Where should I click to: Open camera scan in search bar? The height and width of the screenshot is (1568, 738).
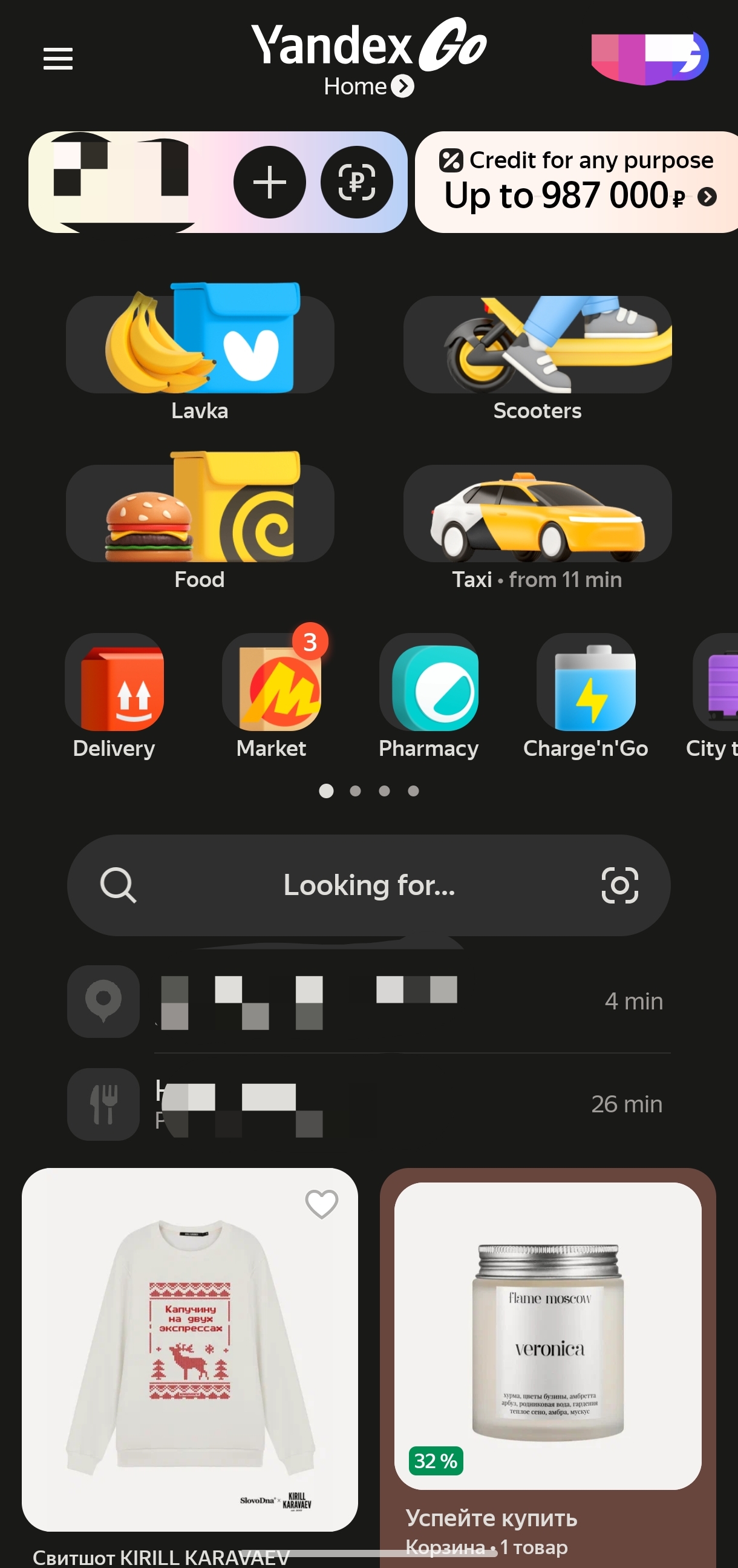[x=619, y=885]
